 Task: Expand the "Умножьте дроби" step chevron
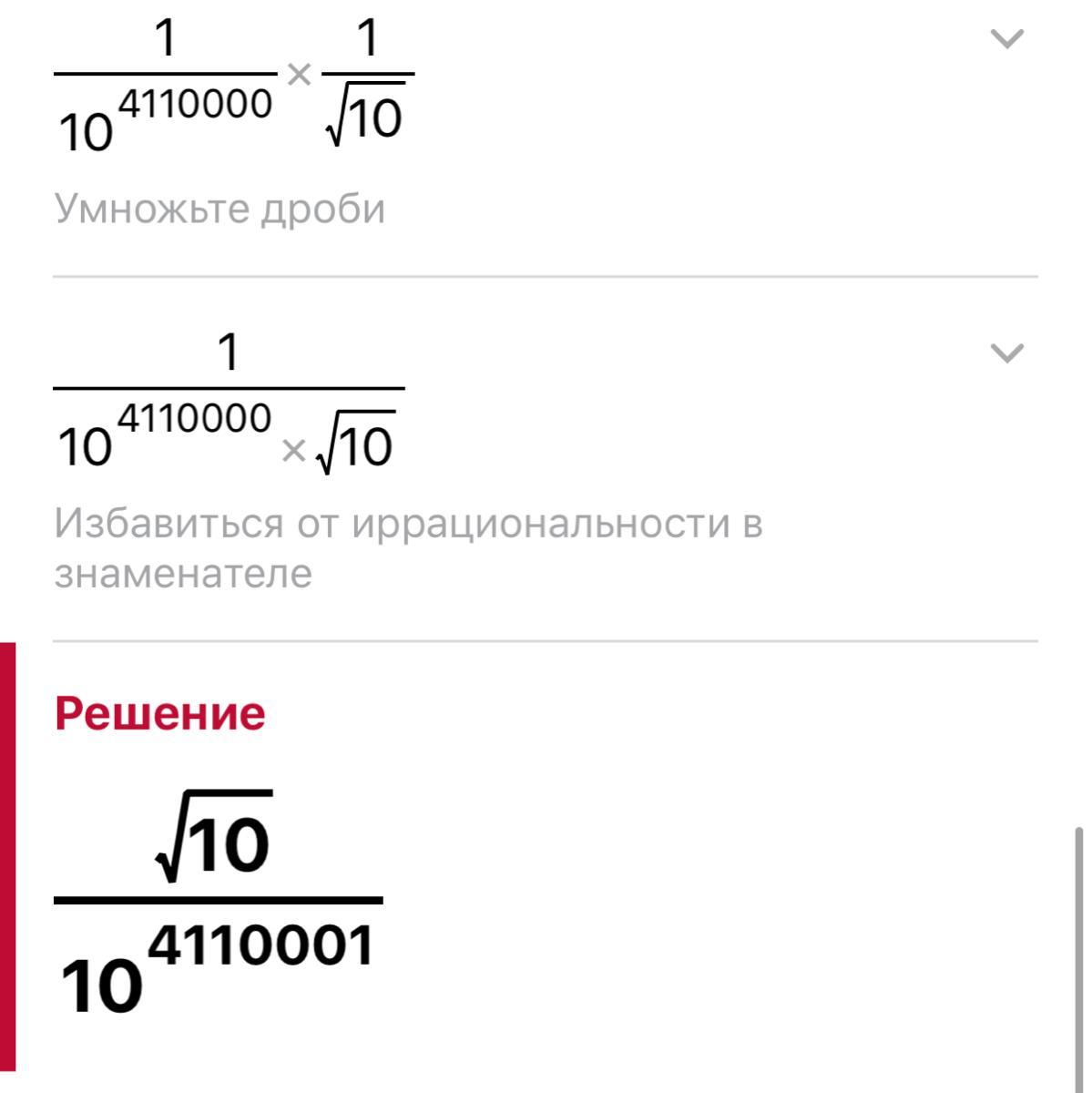[1006, 39]
